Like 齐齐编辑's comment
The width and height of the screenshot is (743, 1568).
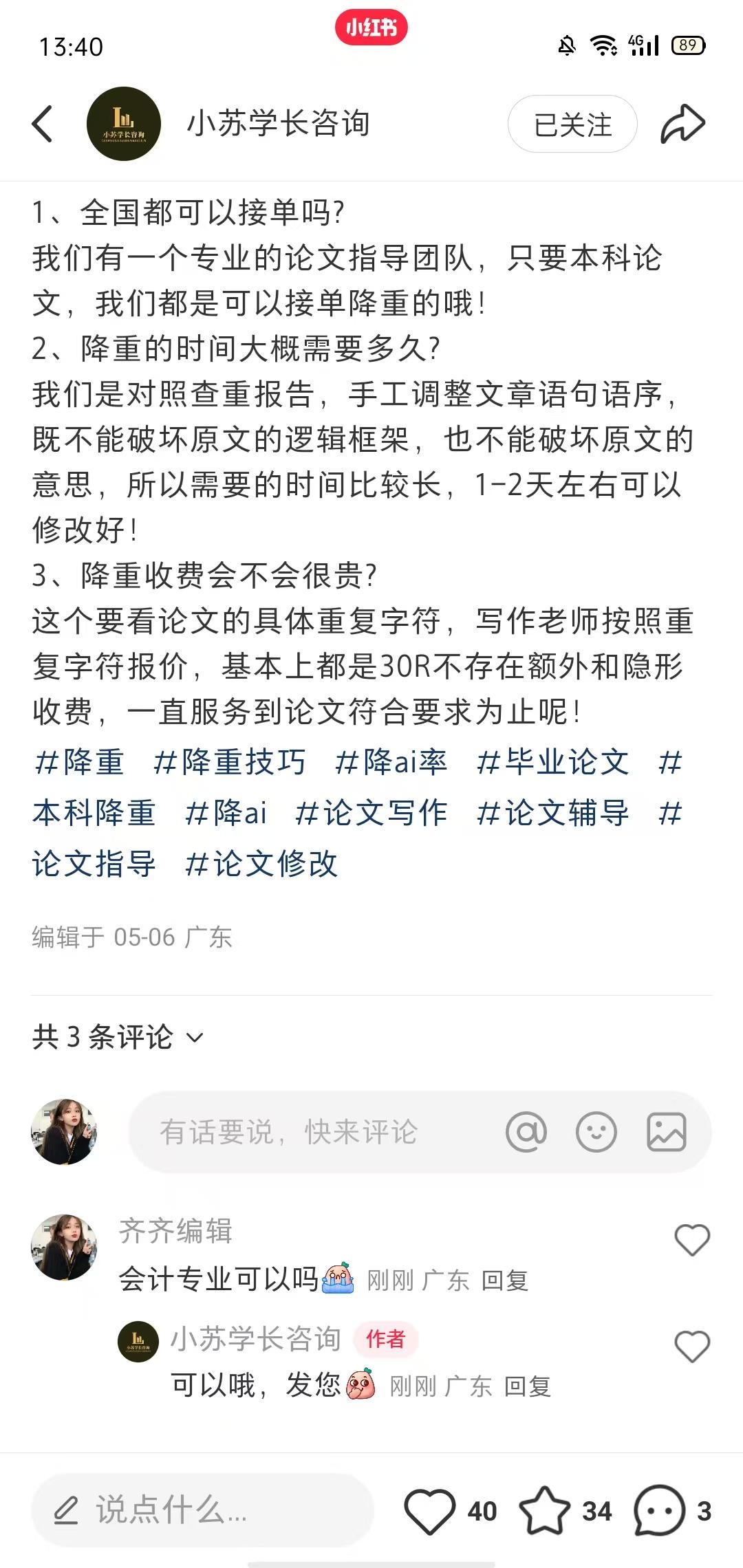point(692,1240)
